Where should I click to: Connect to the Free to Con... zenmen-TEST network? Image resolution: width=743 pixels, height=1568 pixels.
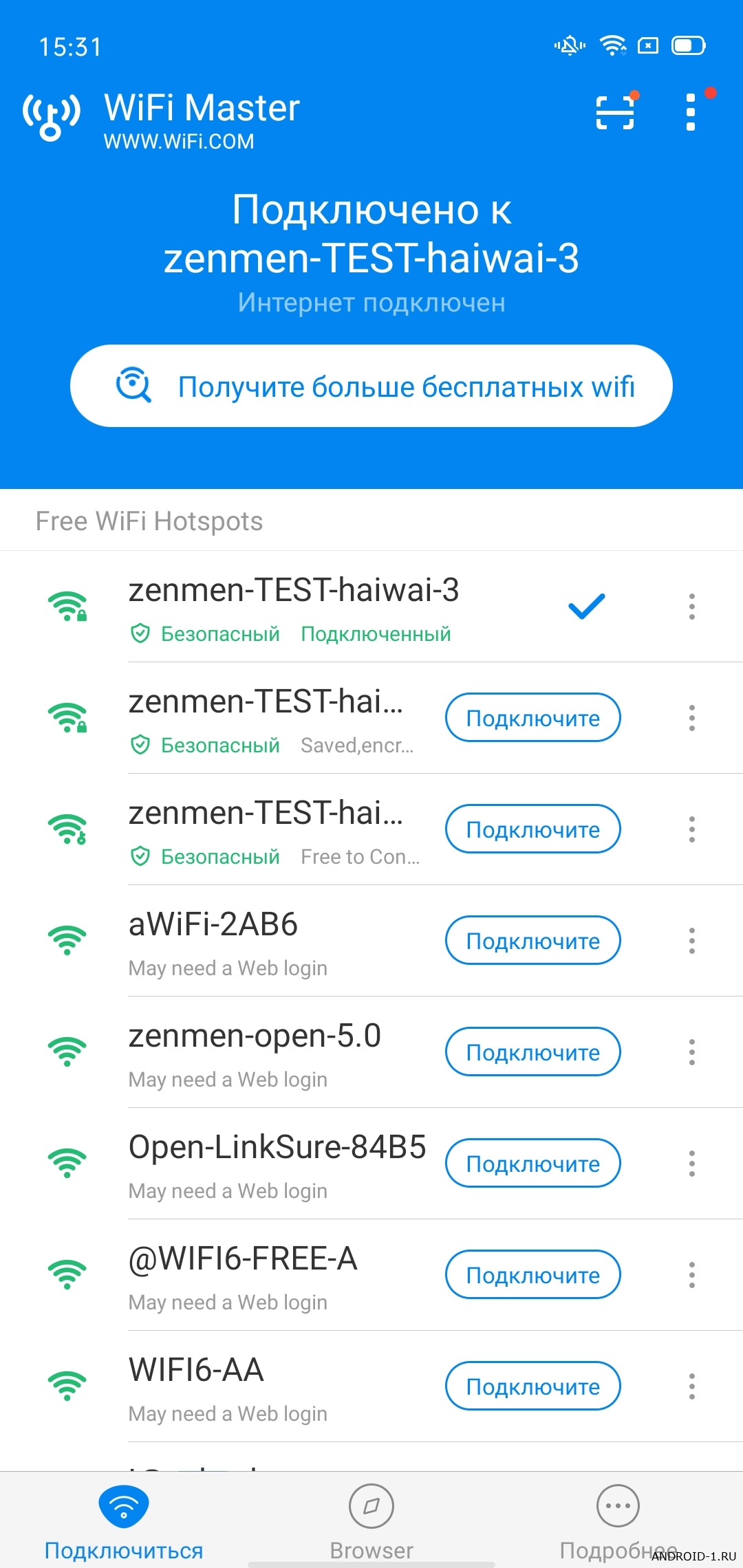(532, 829)
